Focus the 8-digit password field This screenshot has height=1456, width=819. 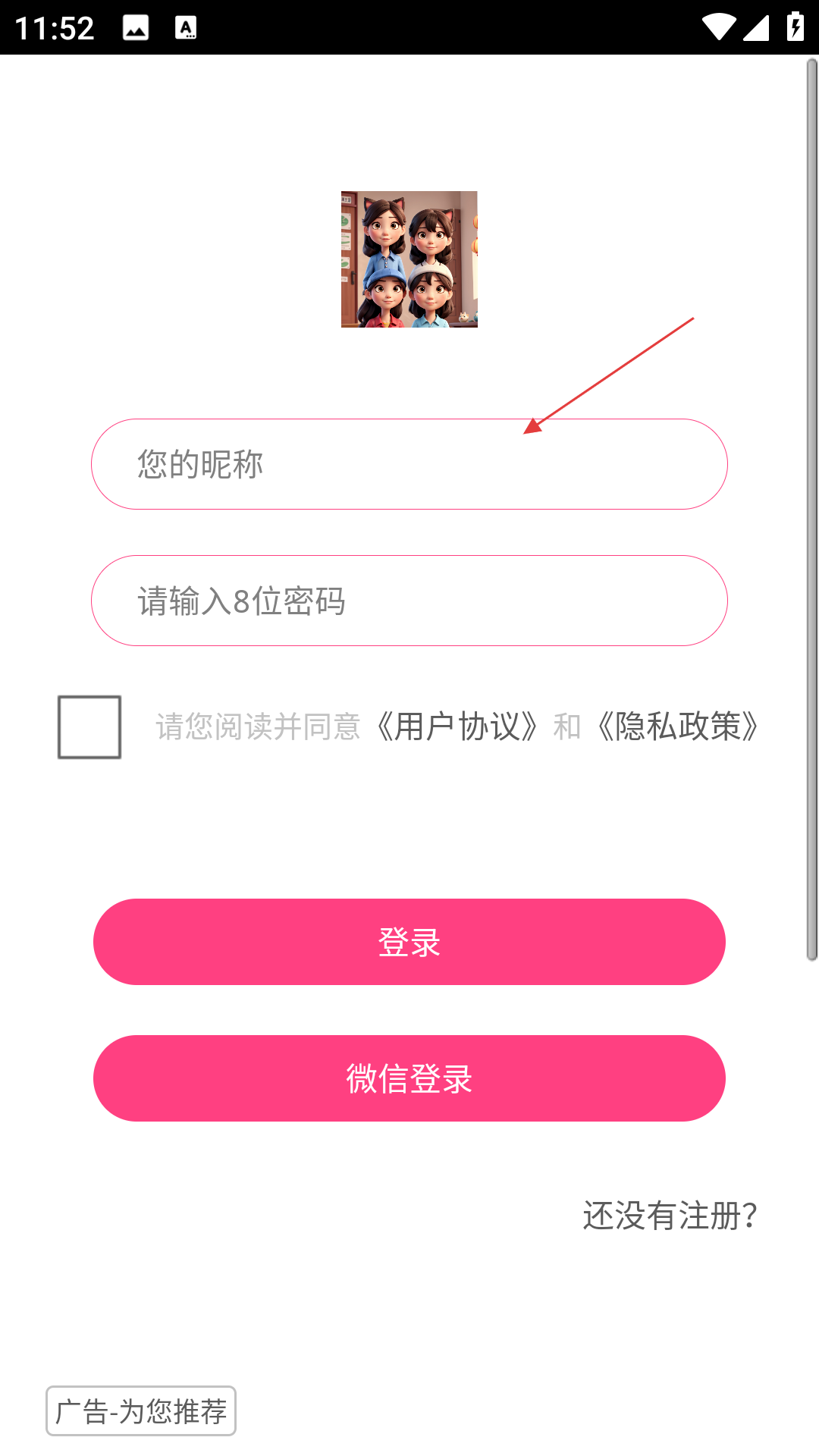coord(409,601)
